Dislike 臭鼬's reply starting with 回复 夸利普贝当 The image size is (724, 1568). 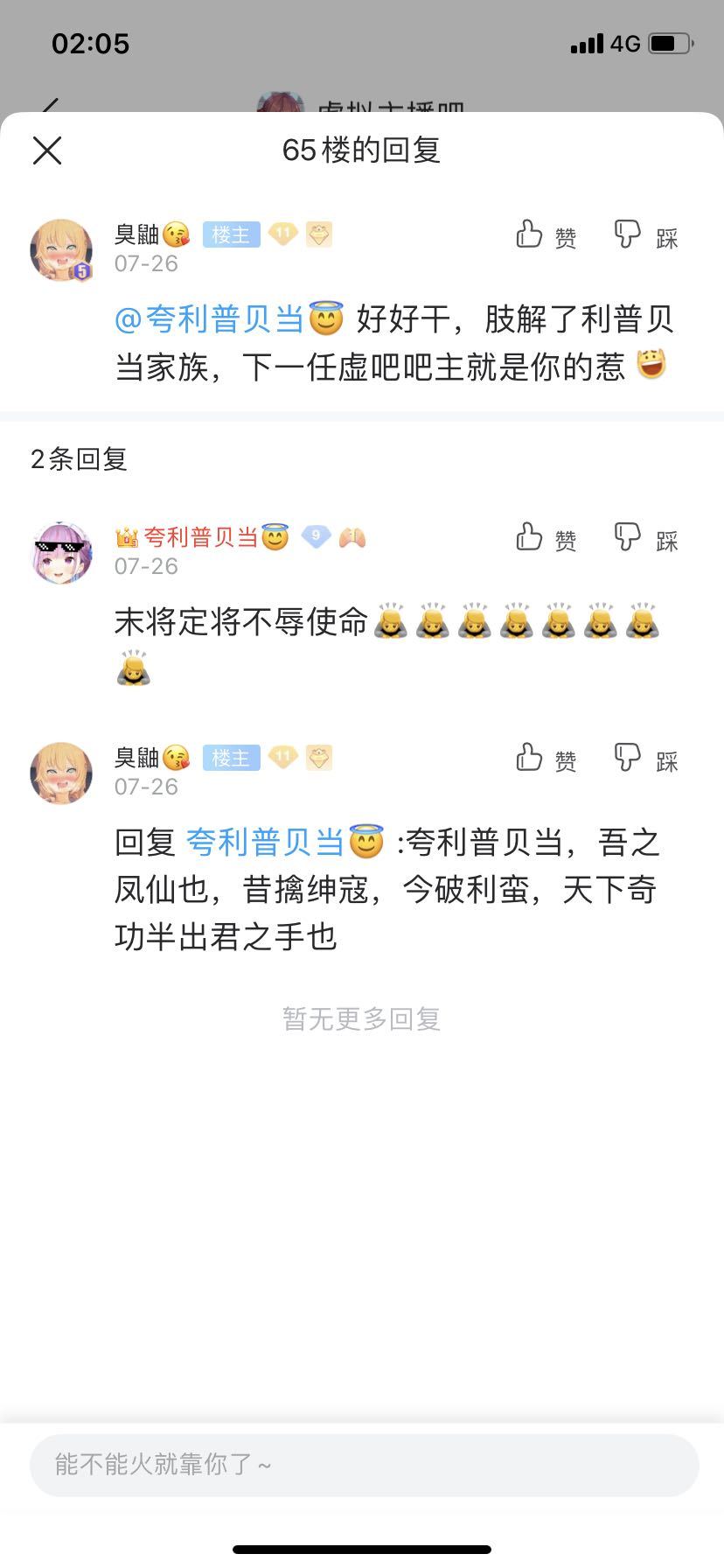645,759
